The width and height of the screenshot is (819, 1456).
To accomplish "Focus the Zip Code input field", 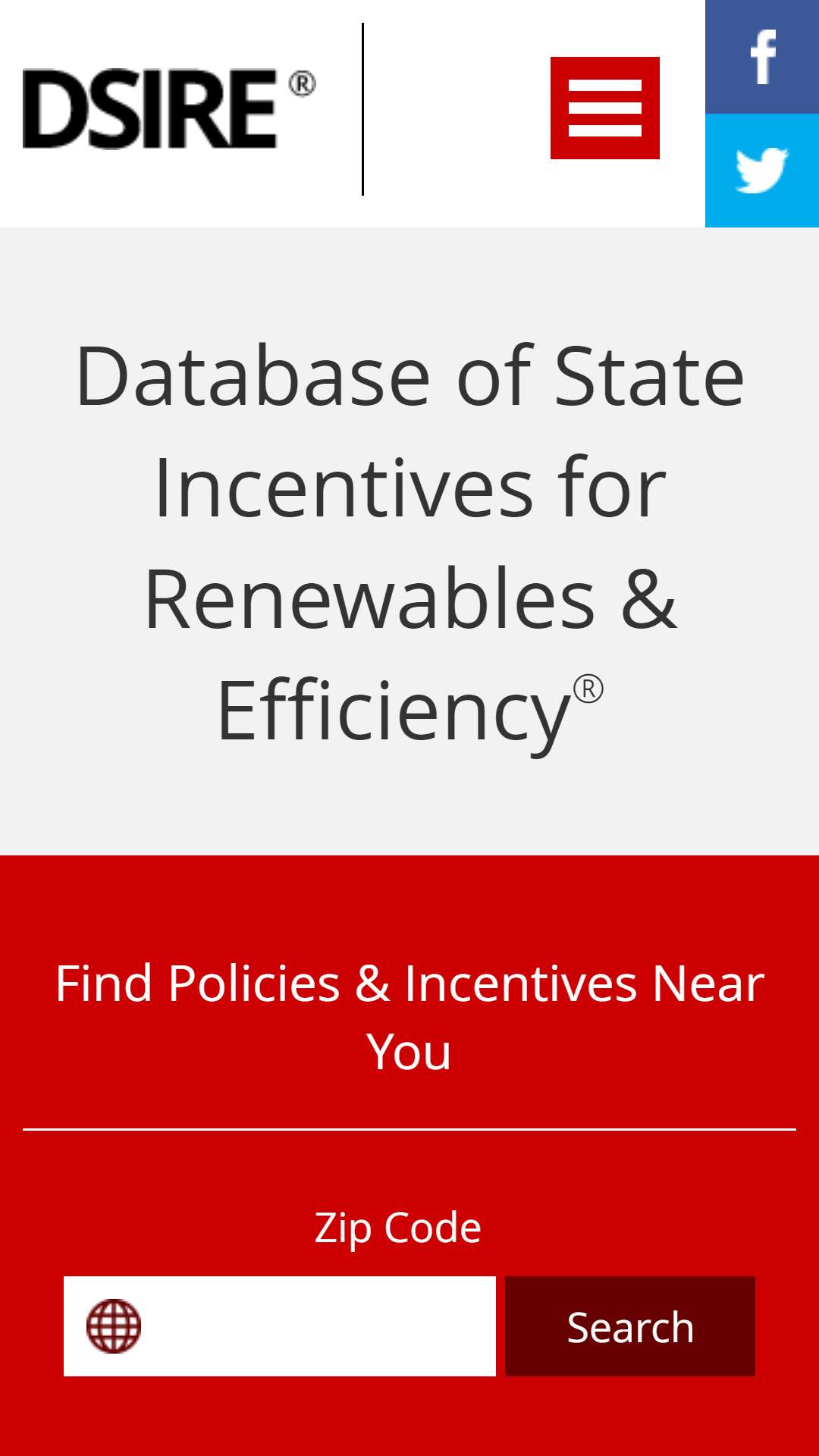I will (280, 1326).
